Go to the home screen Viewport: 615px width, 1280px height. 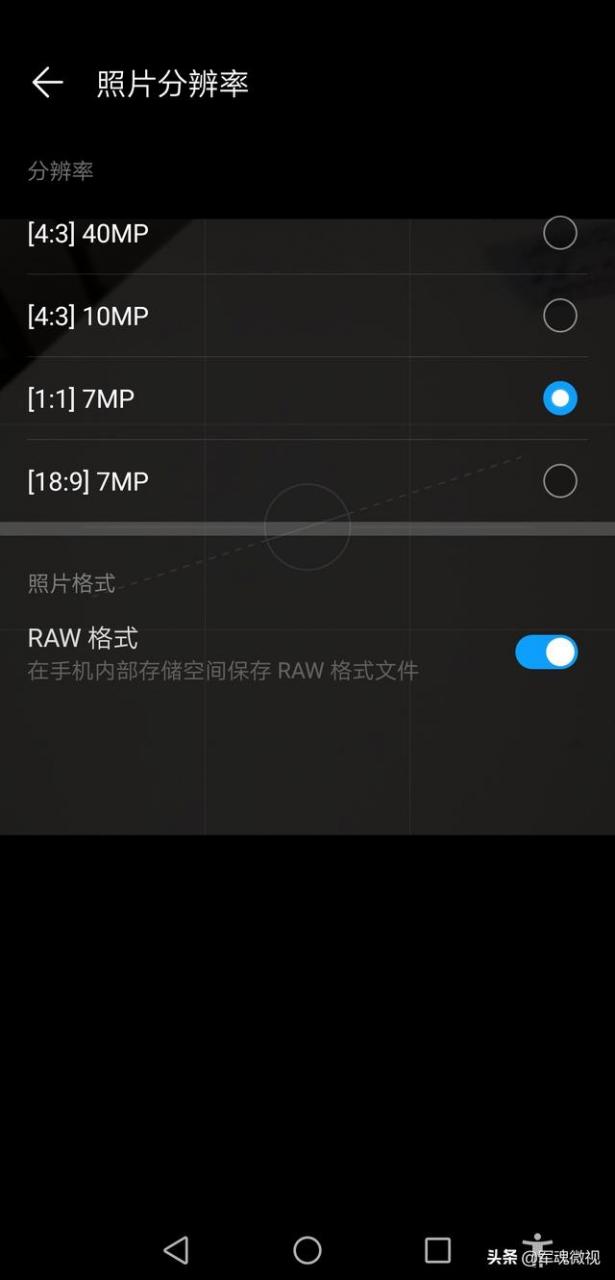click(x=307, y=1250)
